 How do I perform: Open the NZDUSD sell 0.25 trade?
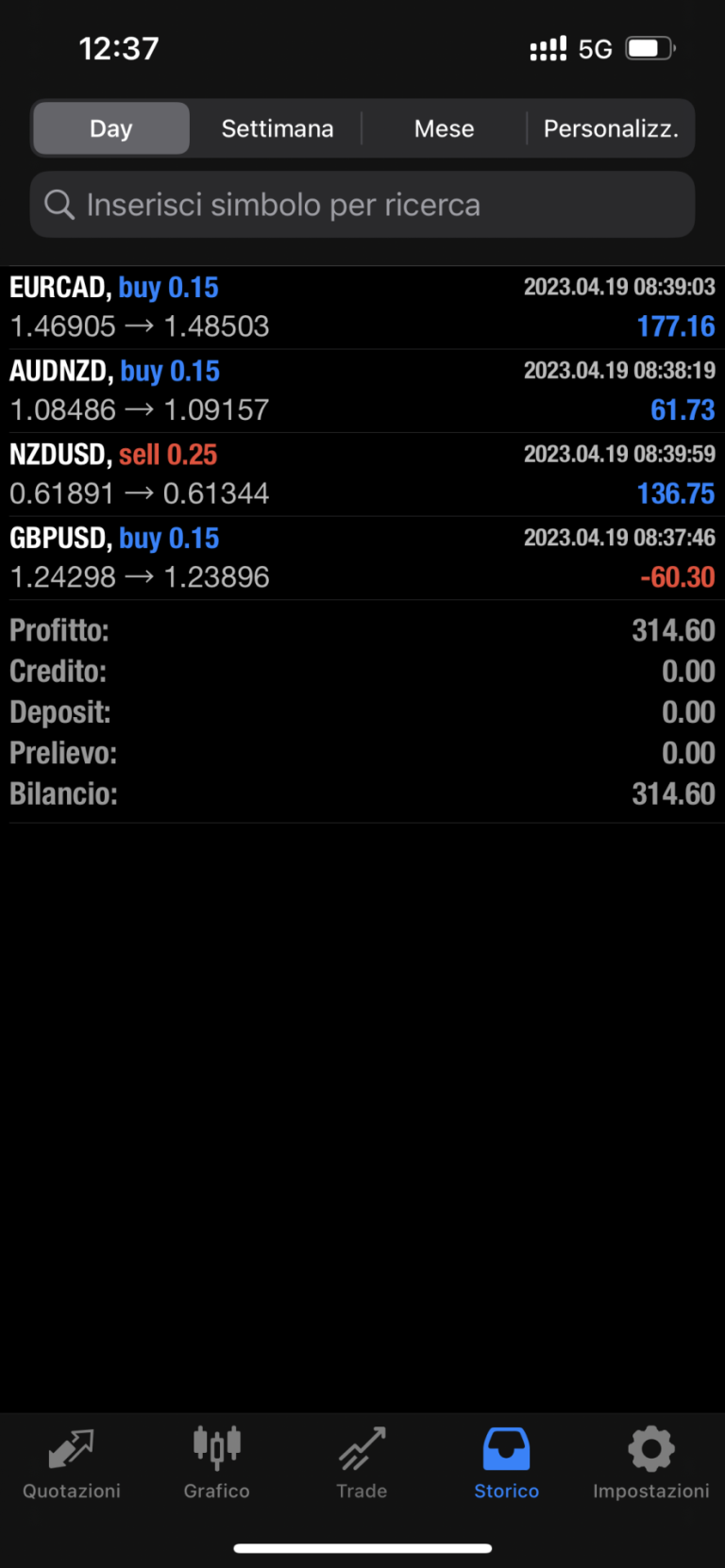[x=362, y=475]
